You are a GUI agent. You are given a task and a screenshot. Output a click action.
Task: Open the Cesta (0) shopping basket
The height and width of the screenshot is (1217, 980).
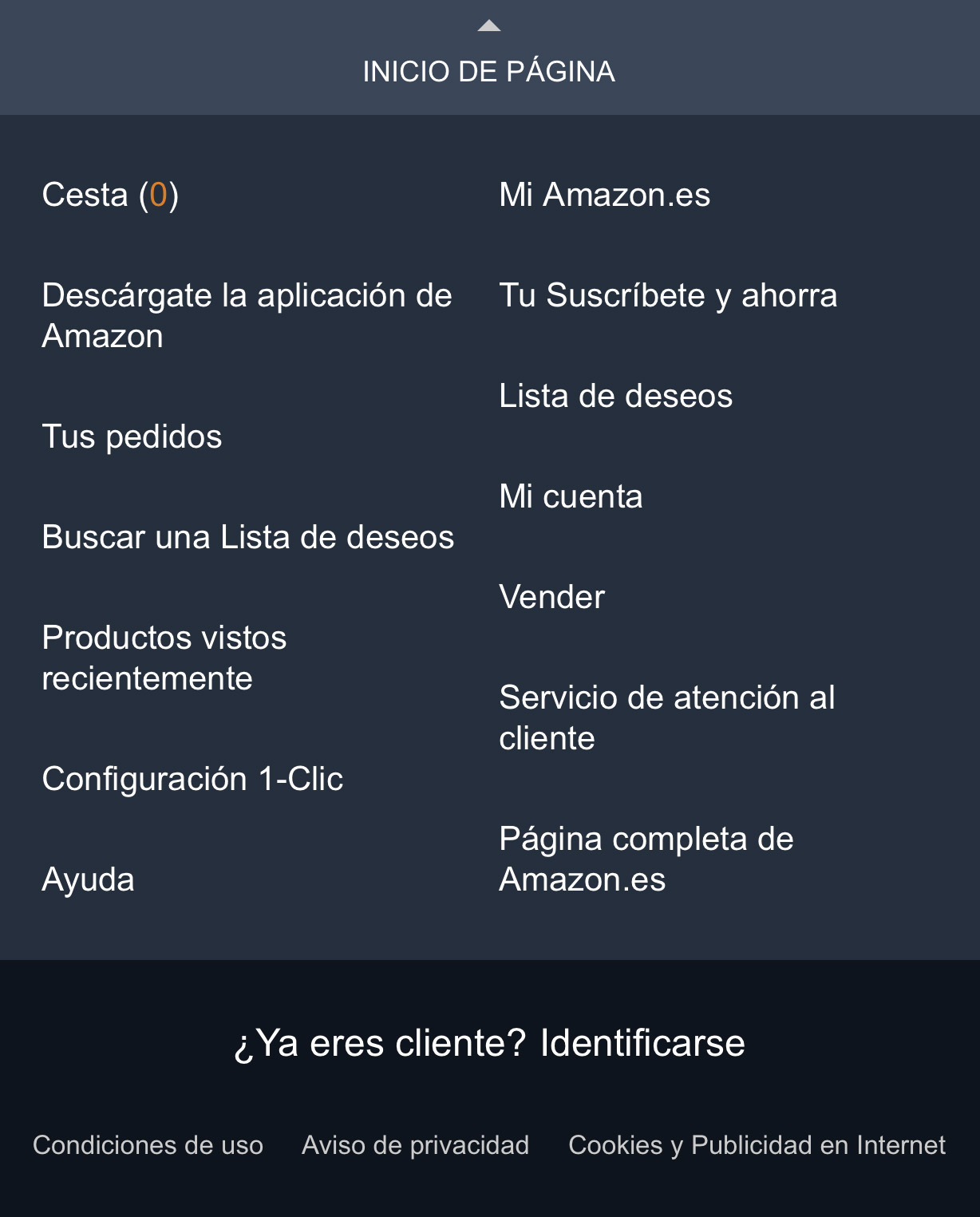110,195
